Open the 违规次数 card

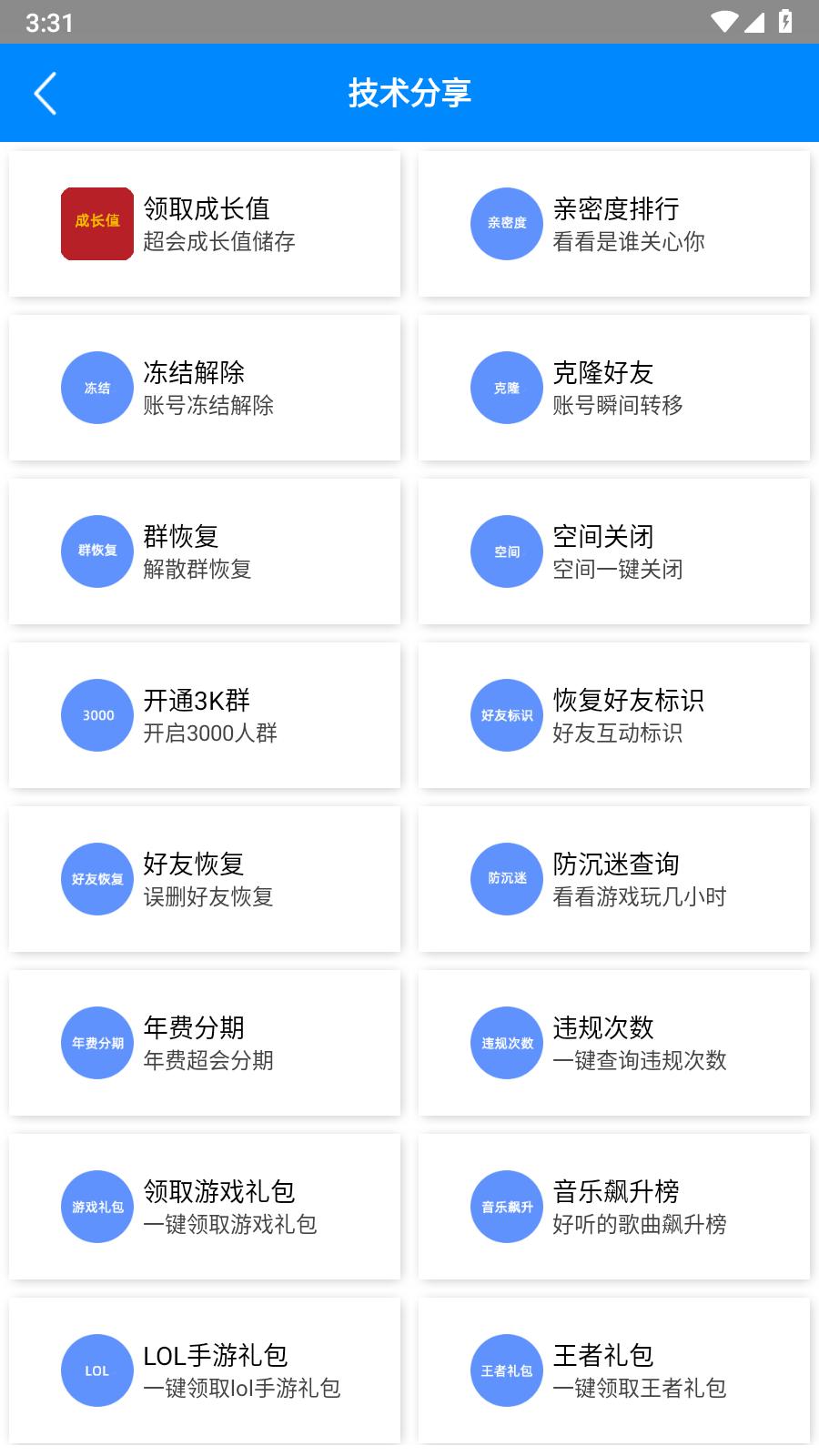pos(614,1043)
